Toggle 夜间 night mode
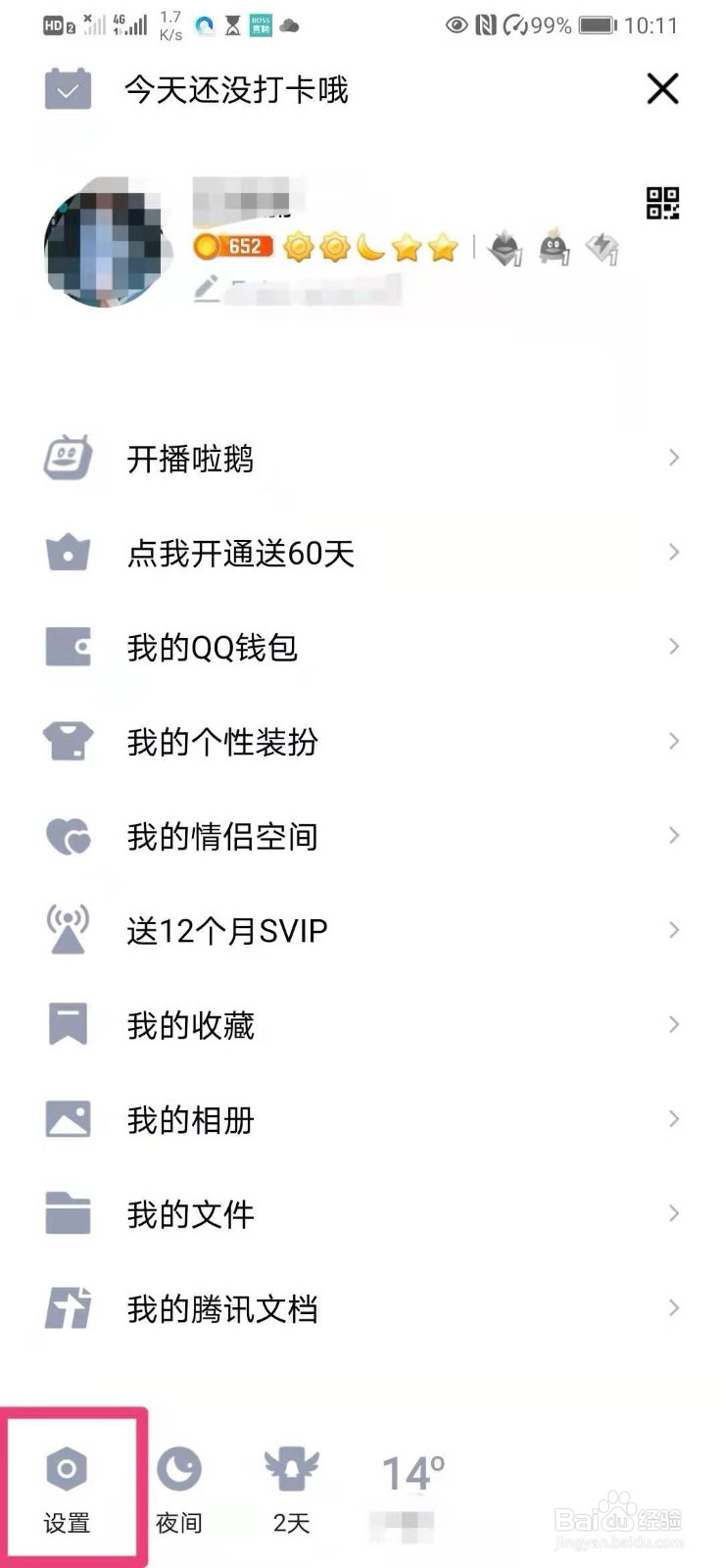This screenshot has width=723, height=1568. (178, 1469)
